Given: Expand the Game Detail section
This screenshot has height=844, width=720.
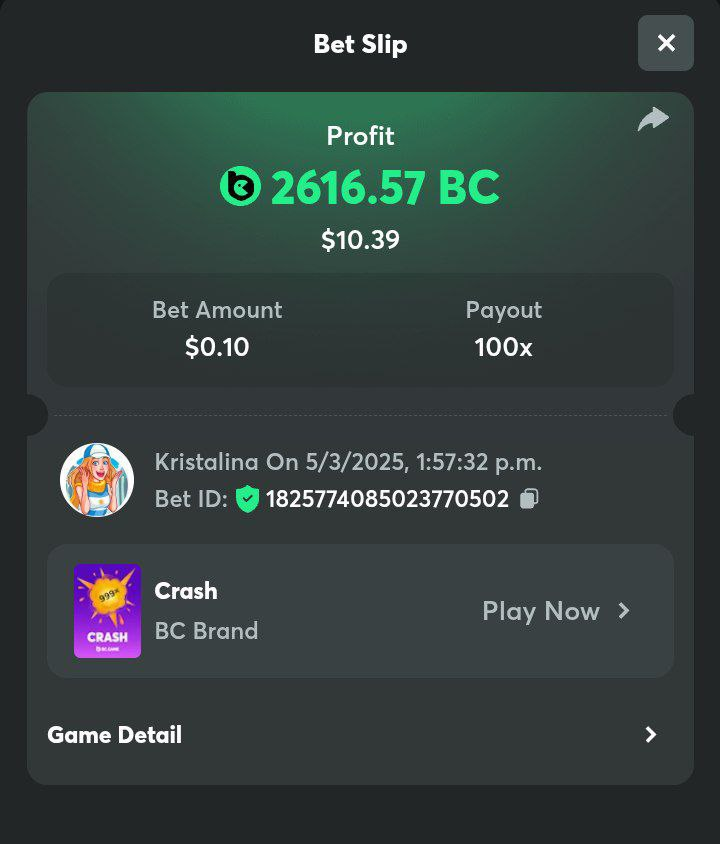Looking at the screenshot, I should pos(650,735).
